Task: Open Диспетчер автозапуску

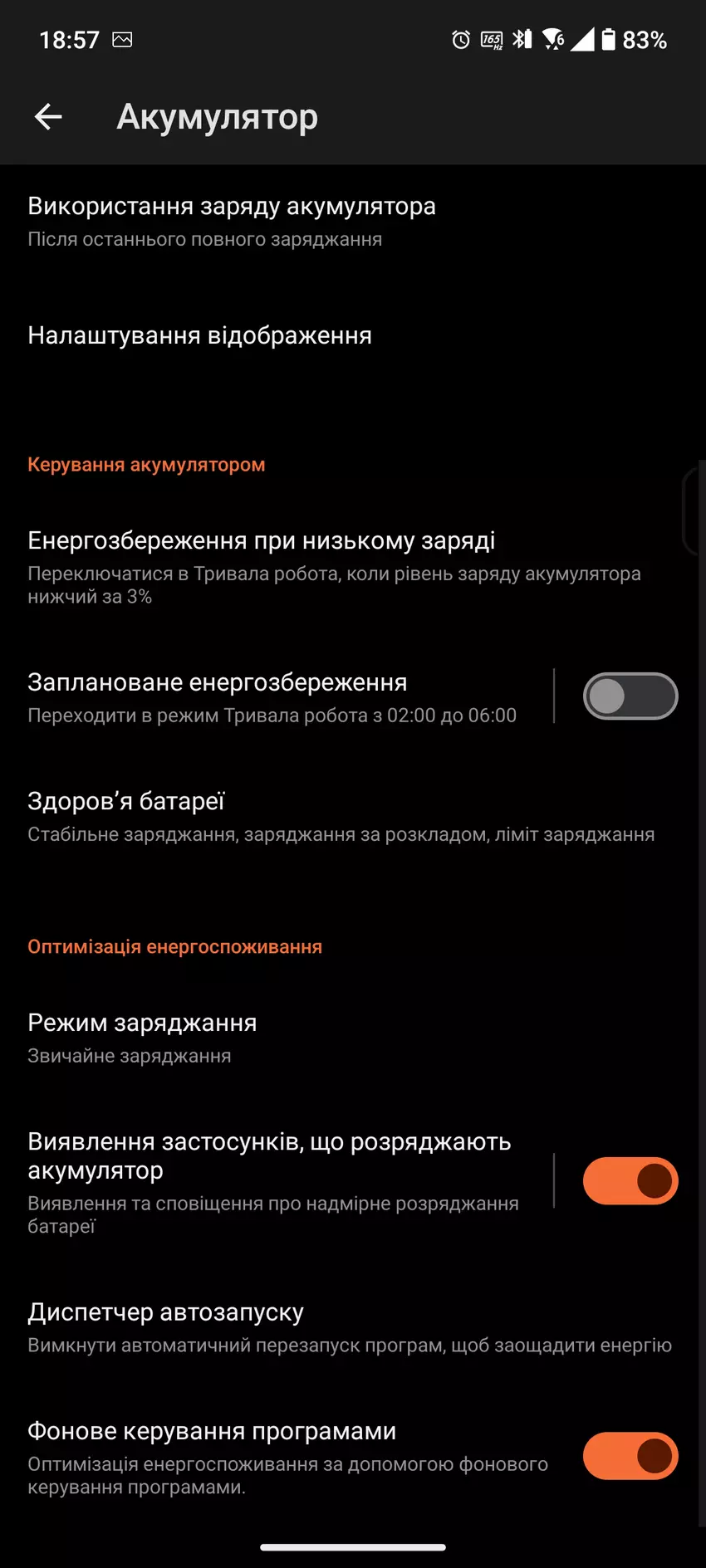Action: 349,1326
